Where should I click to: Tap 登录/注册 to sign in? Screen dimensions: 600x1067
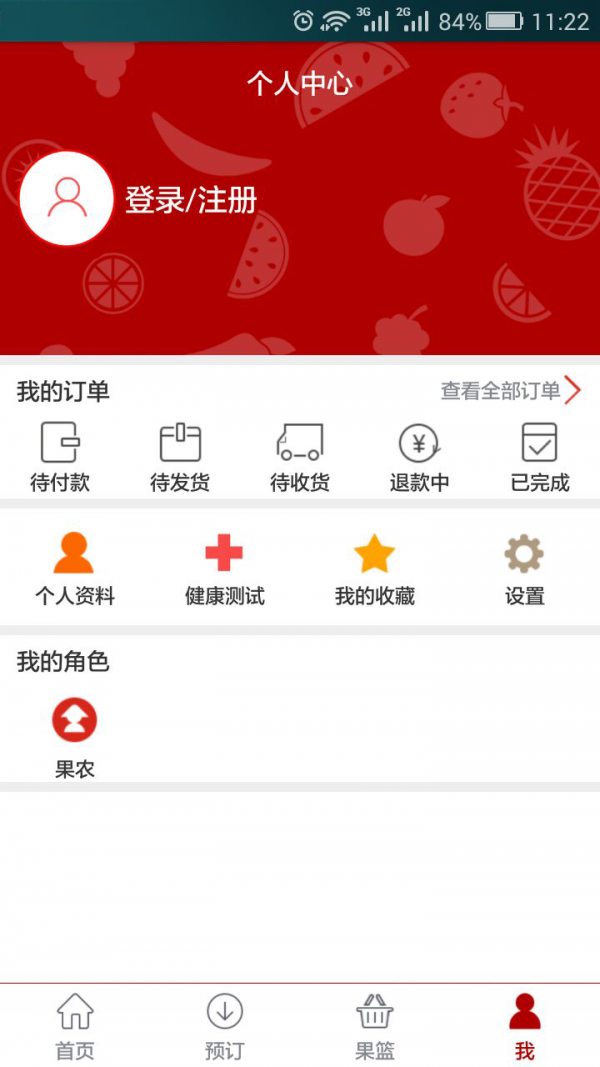click(190, 200)
